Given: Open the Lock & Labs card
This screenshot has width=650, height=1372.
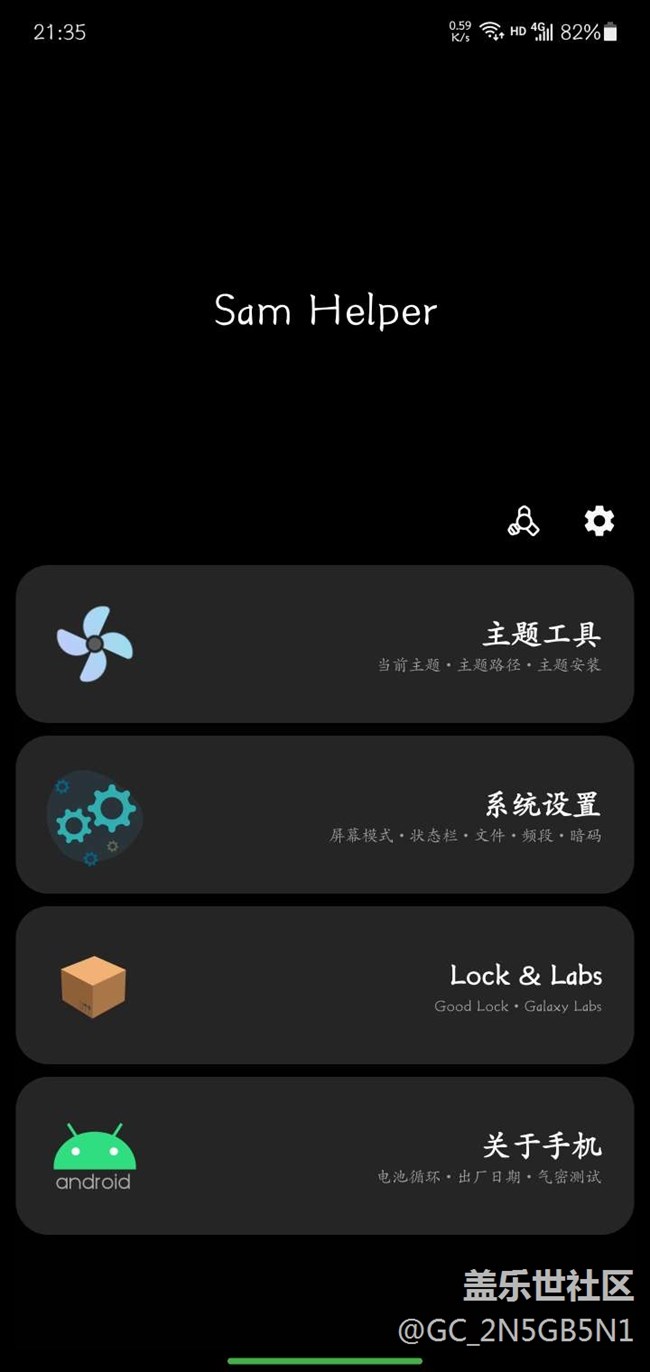Looking at the screenshot, I should click(325, 985).
